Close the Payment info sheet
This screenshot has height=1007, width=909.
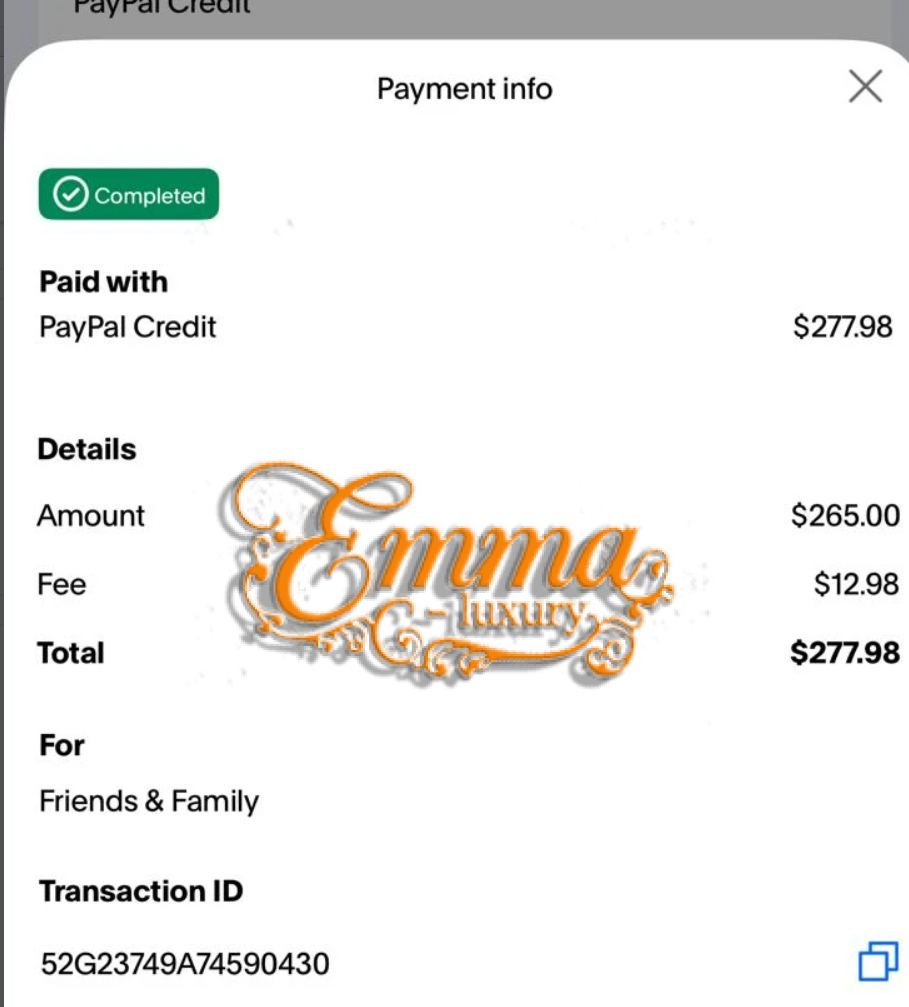[x=865, y=86]
